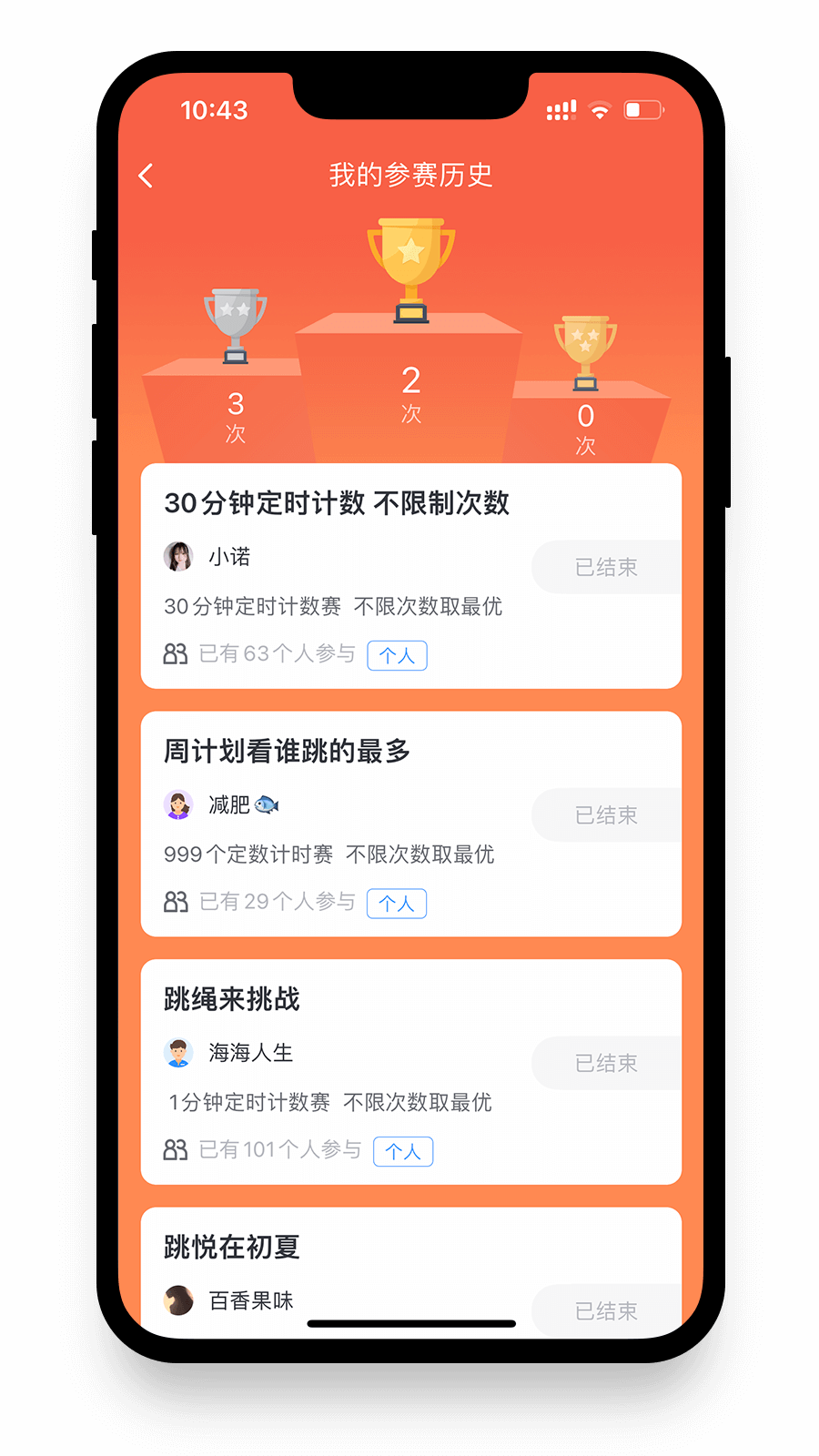Viewport: 819px width, 1456px height.
Task: Tap 已结束 button on 小诺's competition
Action: (x=606, y=567)
